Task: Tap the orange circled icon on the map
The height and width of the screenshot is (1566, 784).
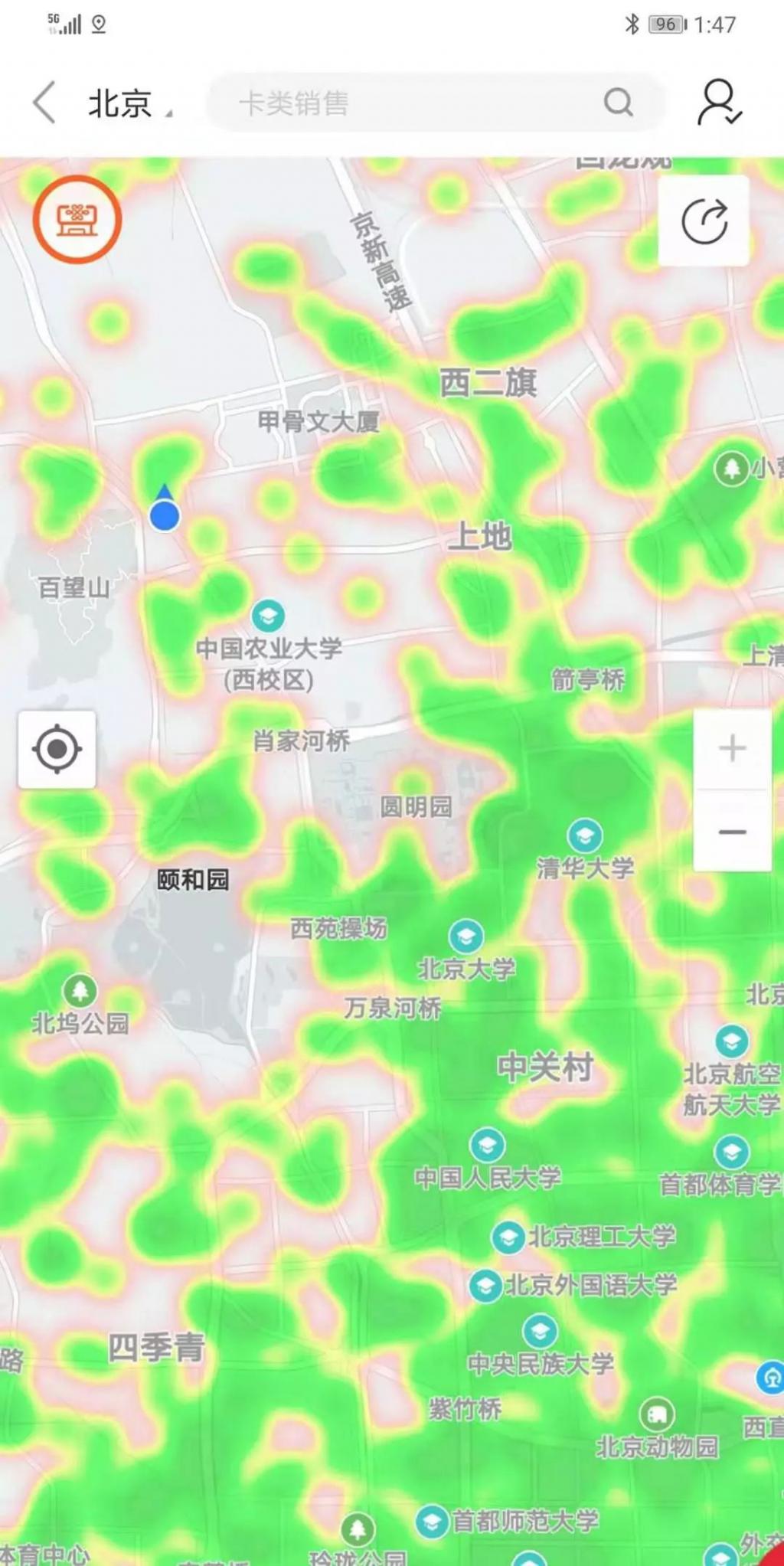Action: click(77, 220)
